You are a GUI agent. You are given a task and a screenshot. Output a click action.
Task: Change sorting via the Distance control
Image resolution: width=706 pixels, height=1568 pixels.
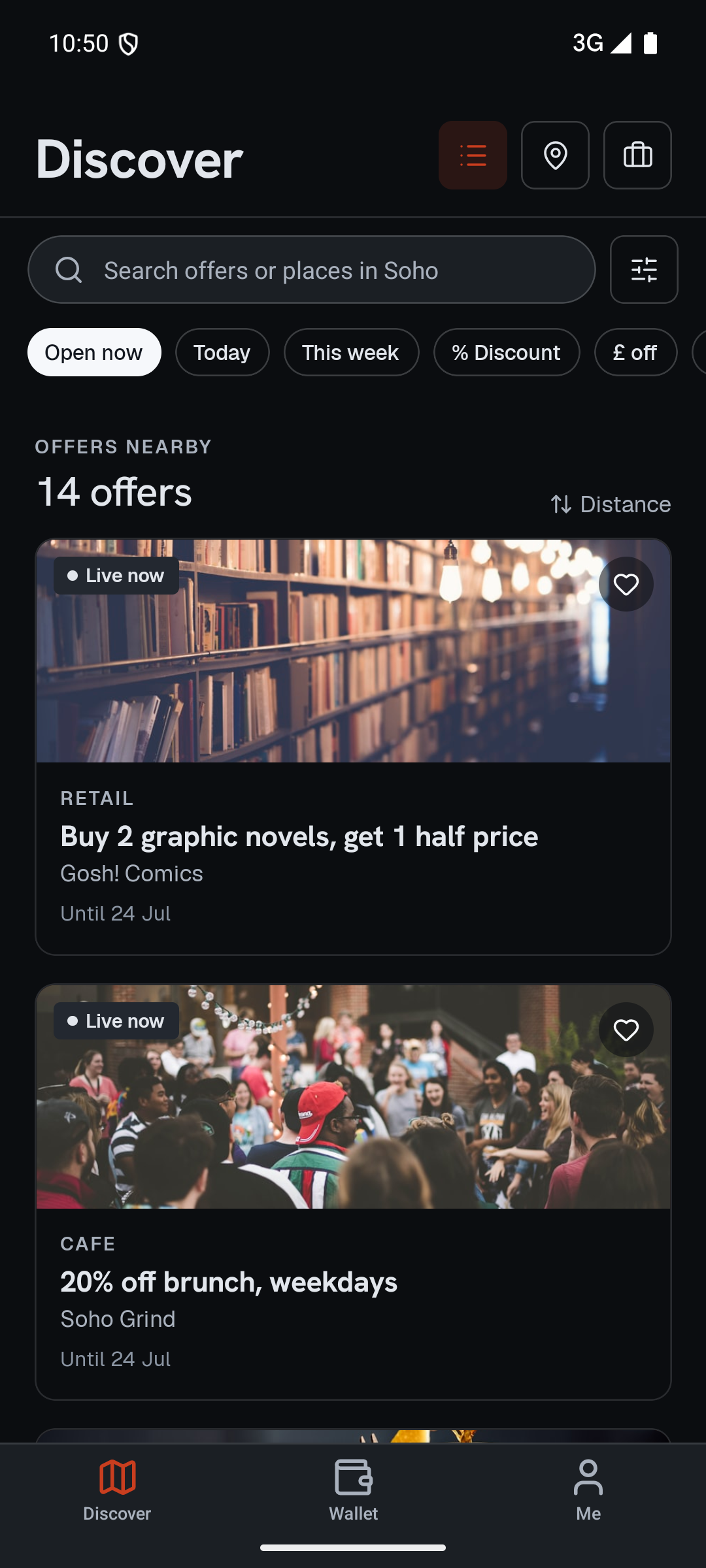(x=611, y=504)
